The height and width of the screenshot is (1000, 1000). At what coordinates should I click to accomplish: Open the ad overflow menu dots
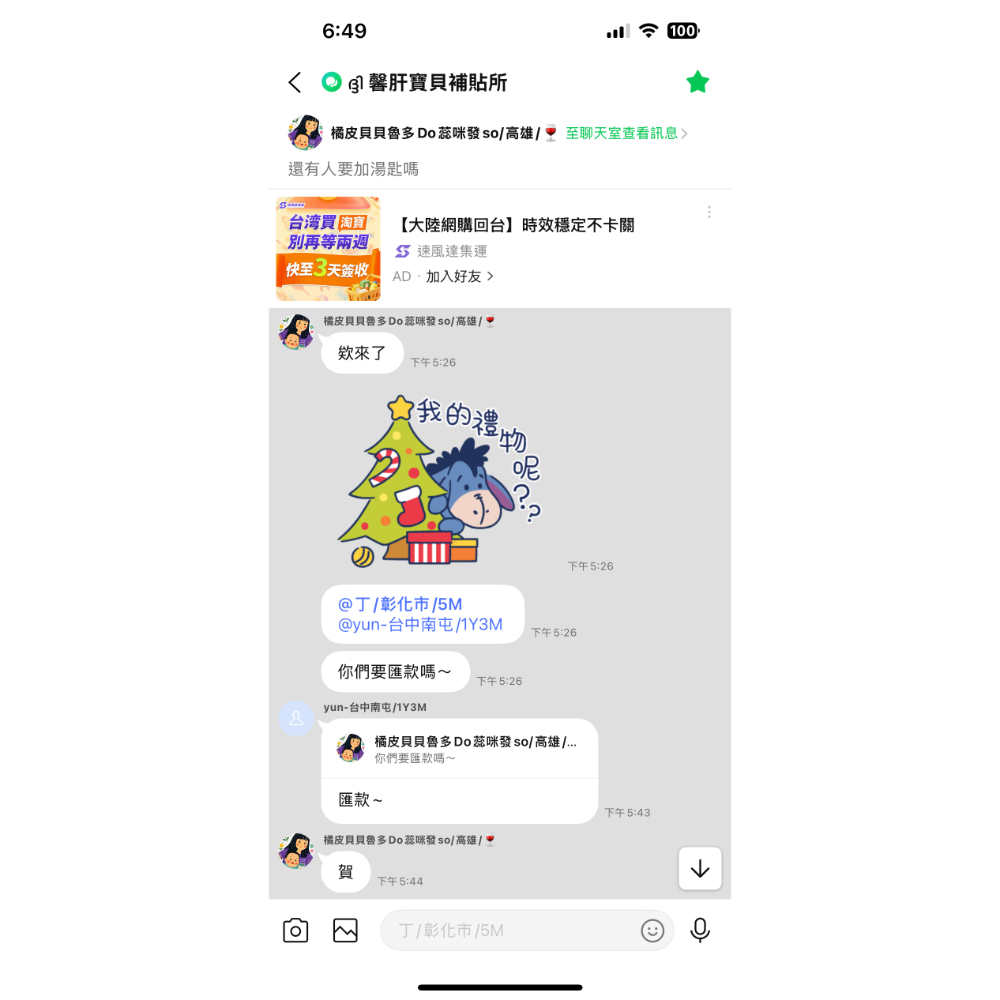pyautogui.click(x=709, y=212)
